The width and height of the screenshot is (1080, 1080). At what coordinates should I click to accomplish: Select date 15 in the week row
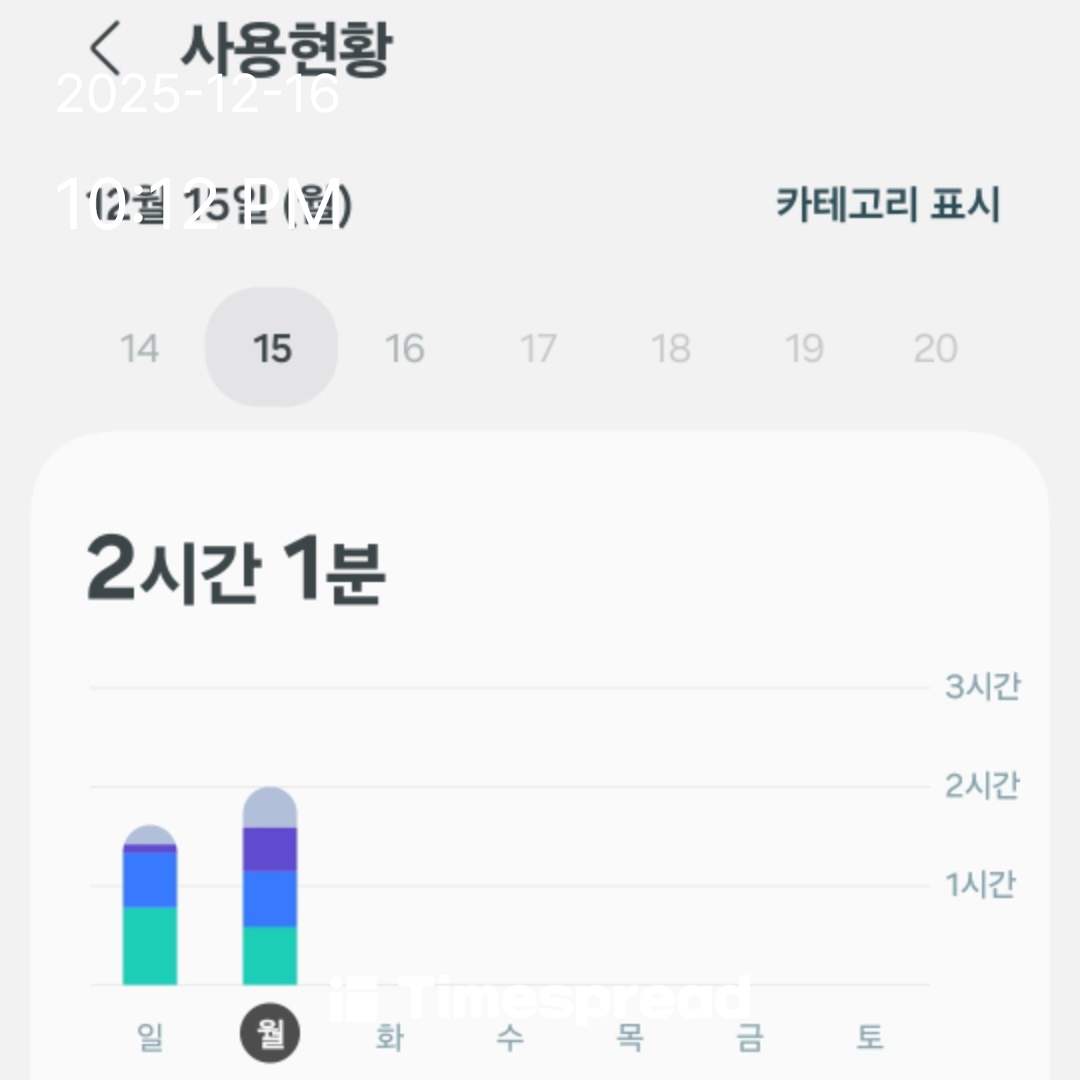coord(272,348)
